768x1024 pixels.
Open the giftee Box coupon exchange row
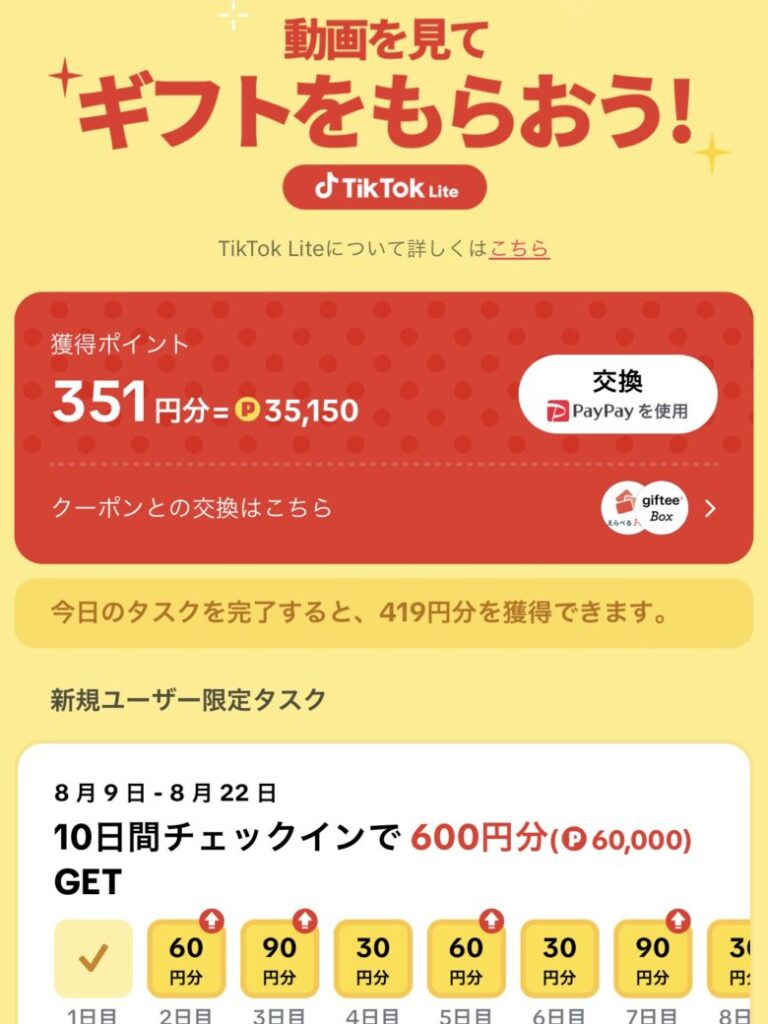click(x=384, y=508)
